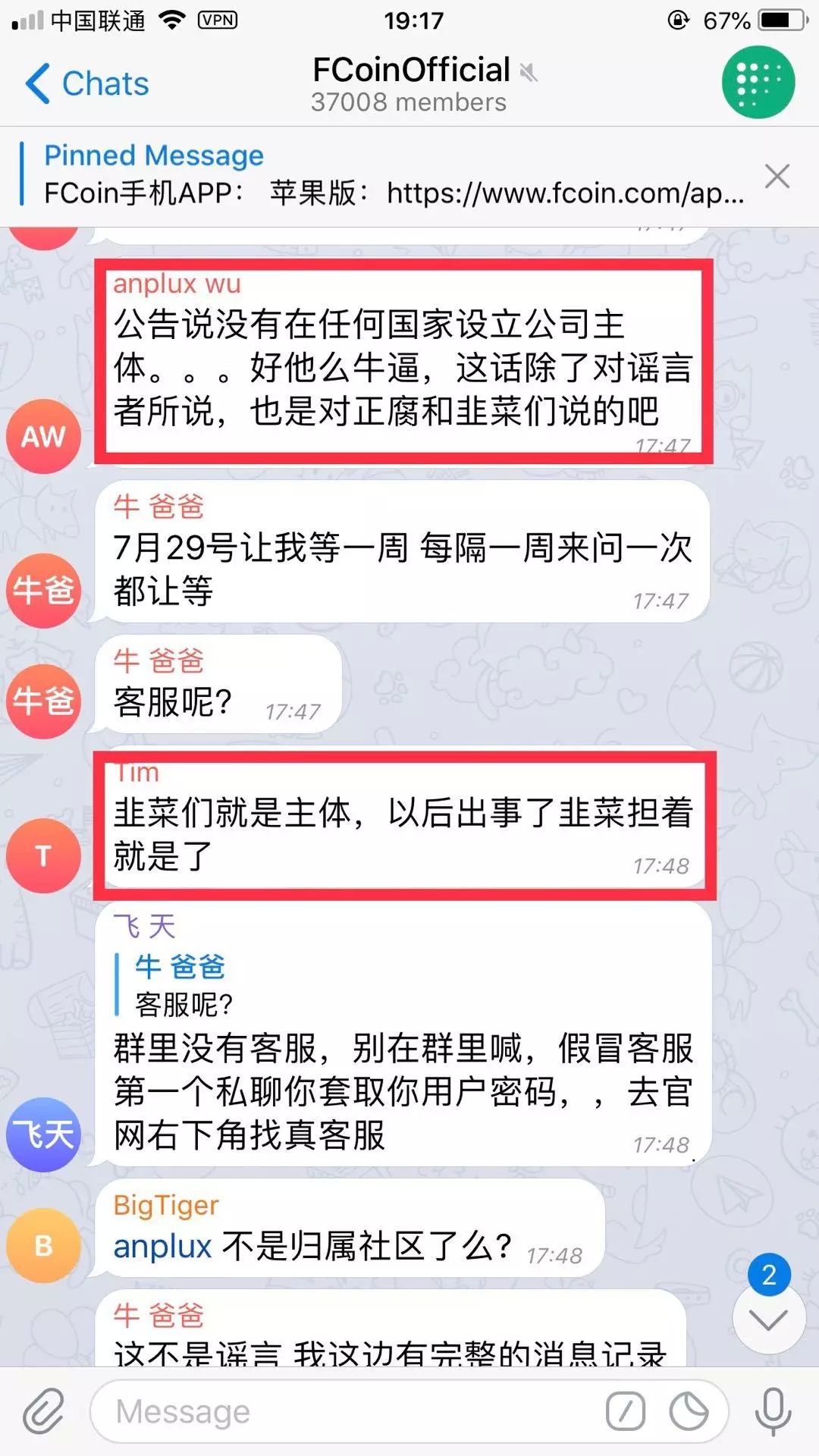Open 飞天's profile avatar

44,1134
